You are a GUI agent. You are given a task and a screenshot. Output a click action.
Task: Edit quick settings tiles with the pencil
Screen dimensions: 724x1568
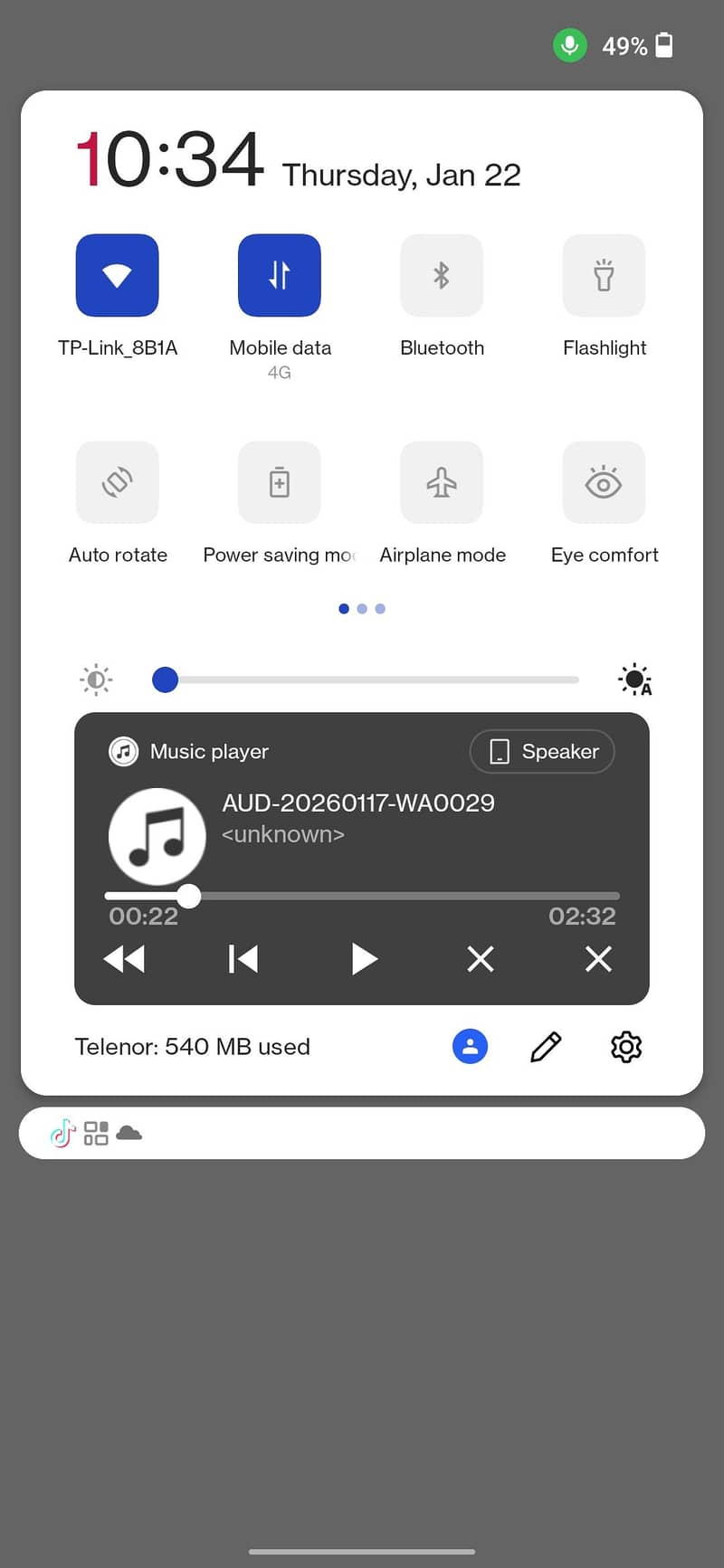coord(546,1047)
